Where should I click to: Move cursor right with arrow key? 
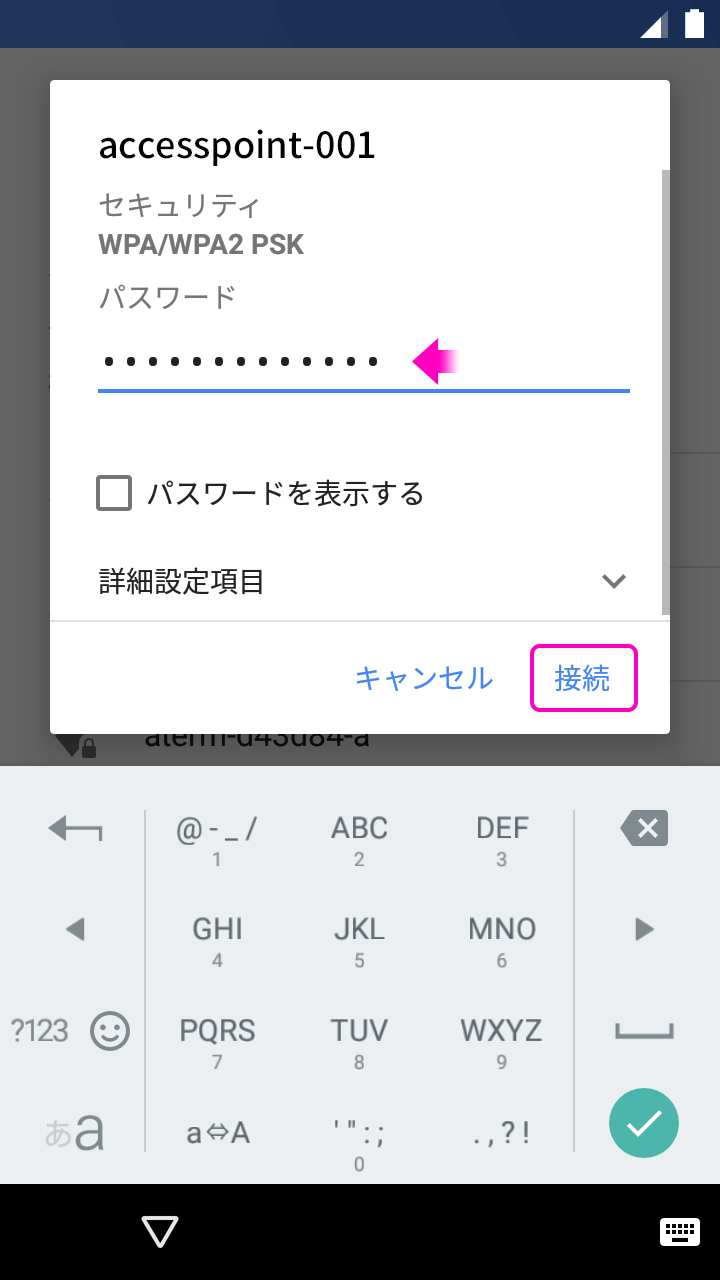[644, 930]
